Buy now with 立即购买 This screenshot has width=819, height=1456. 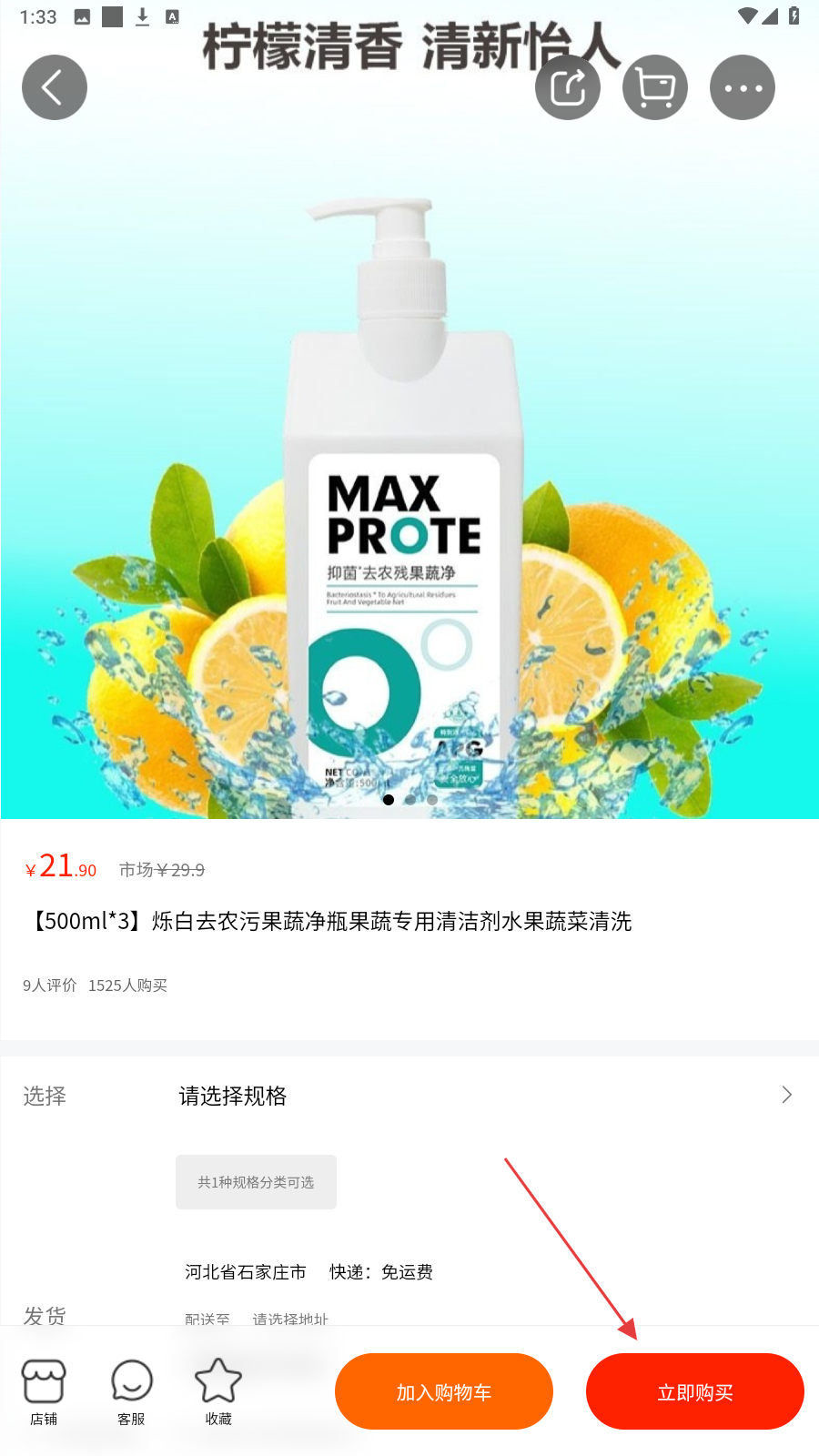695,1391
